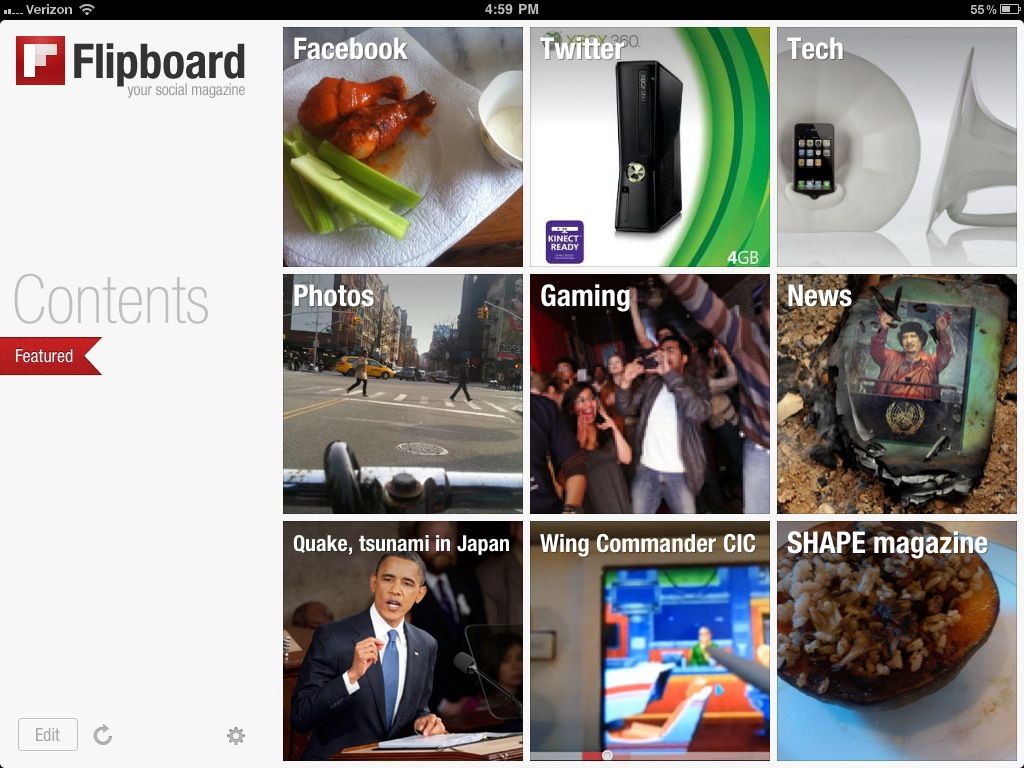The image size is (1024, 768).
Task: Open the Tech section tile
Action: coord(896,147)
